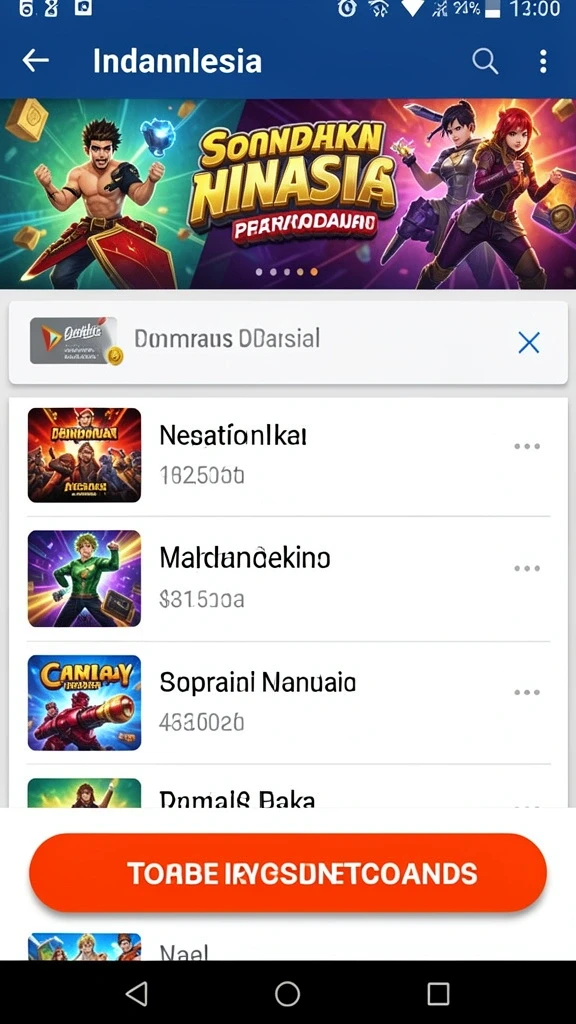Open recent apps from navigation bar
Image resolution: width=576 pixels, height=1024 pixels.
coord(438,993)
